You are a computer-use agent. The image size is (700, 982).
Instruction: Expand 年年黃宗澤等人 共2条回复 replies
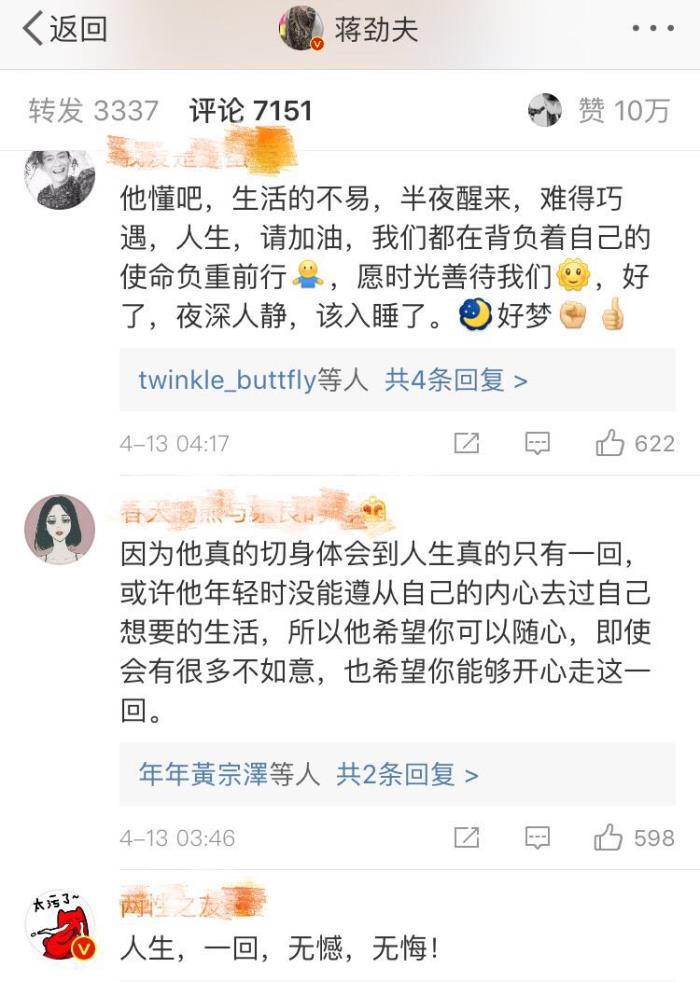pos(309,774)
